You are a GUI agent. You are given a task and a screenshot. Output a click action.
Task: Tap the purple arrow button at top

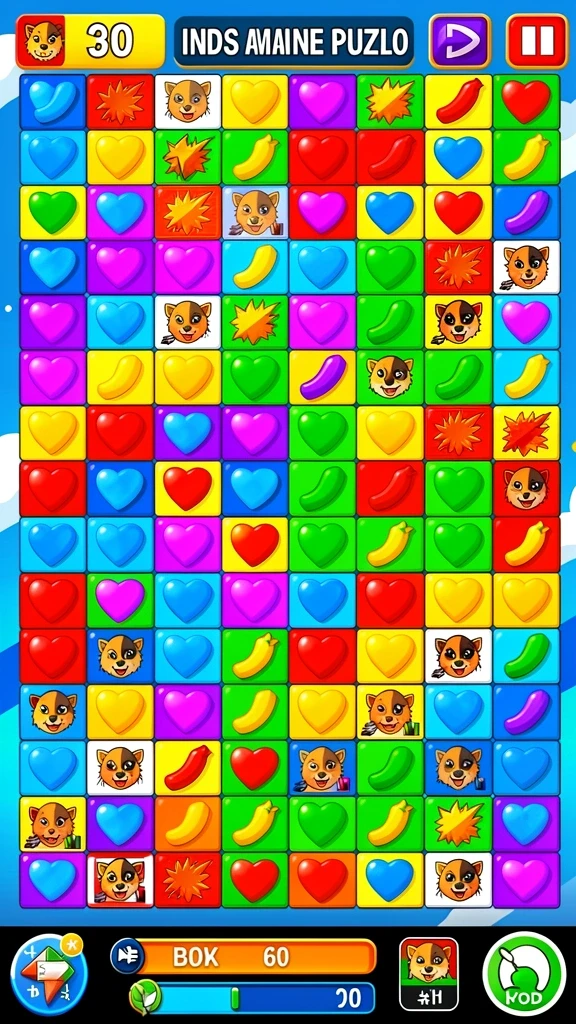pyautogui.click(x=460, y=41)
